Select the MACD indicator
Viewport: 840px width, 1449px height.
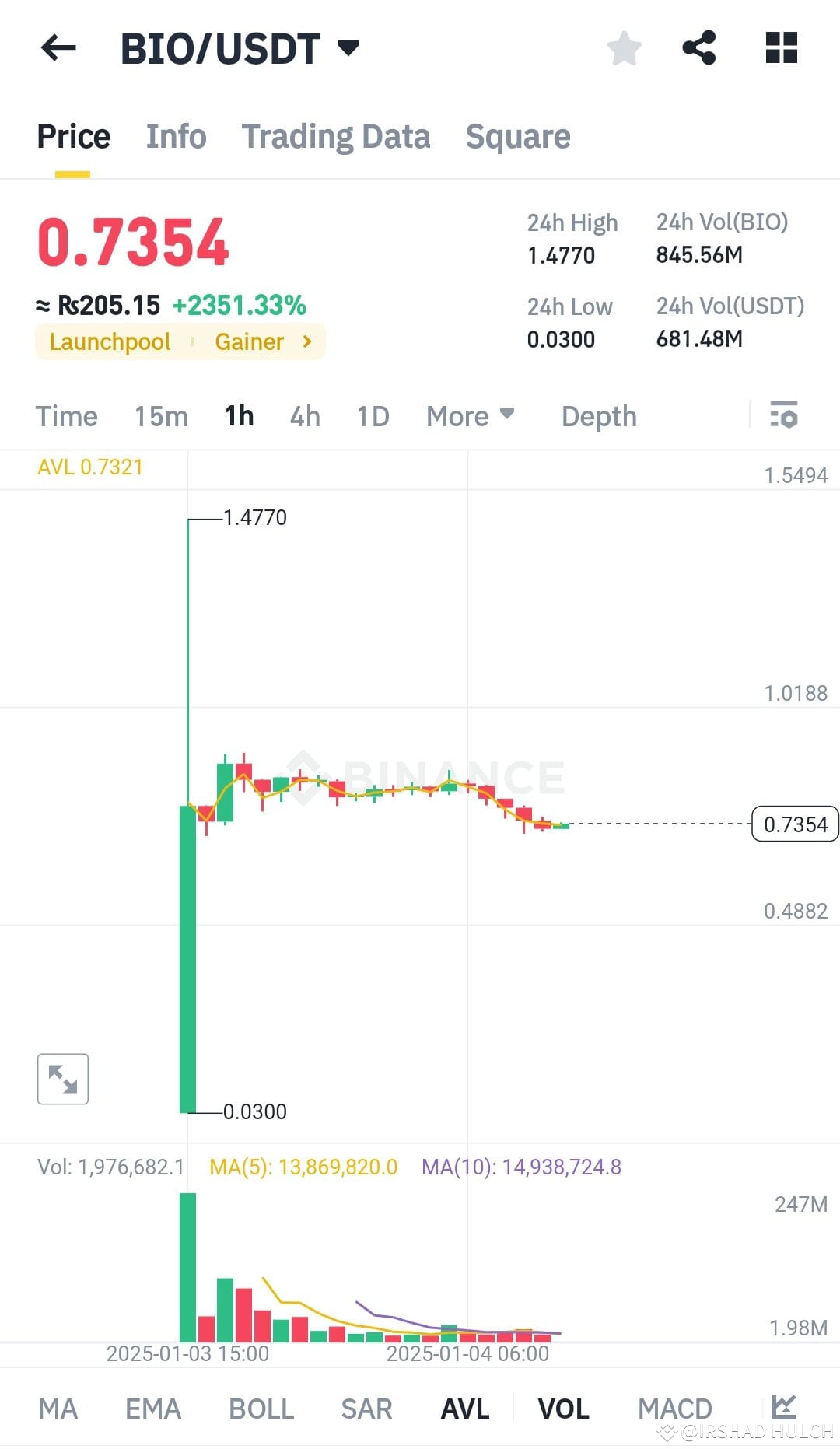coord(674,1407)
